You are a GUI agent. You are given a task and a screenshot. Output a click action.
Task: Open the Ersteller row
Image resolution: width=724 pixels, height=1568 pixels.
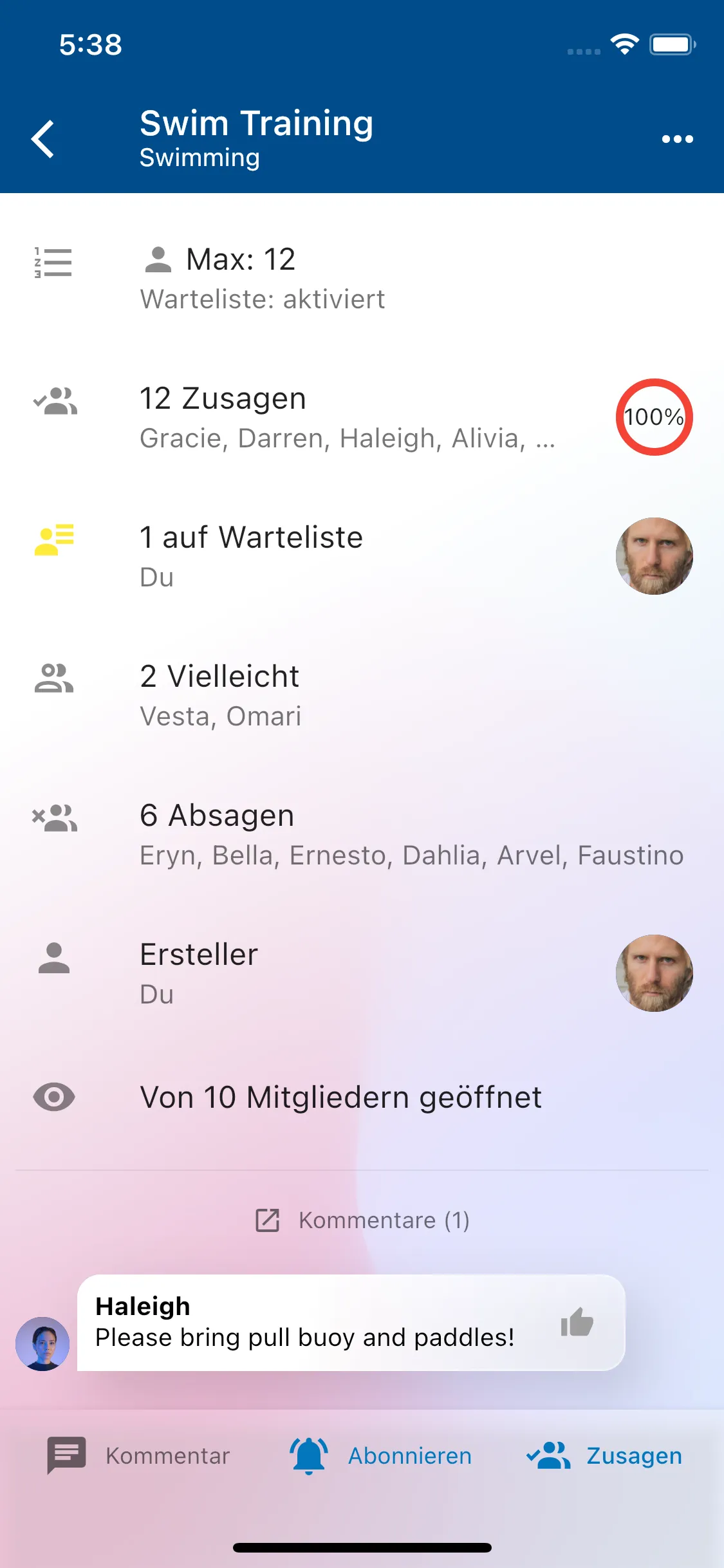tap(348, 973)
